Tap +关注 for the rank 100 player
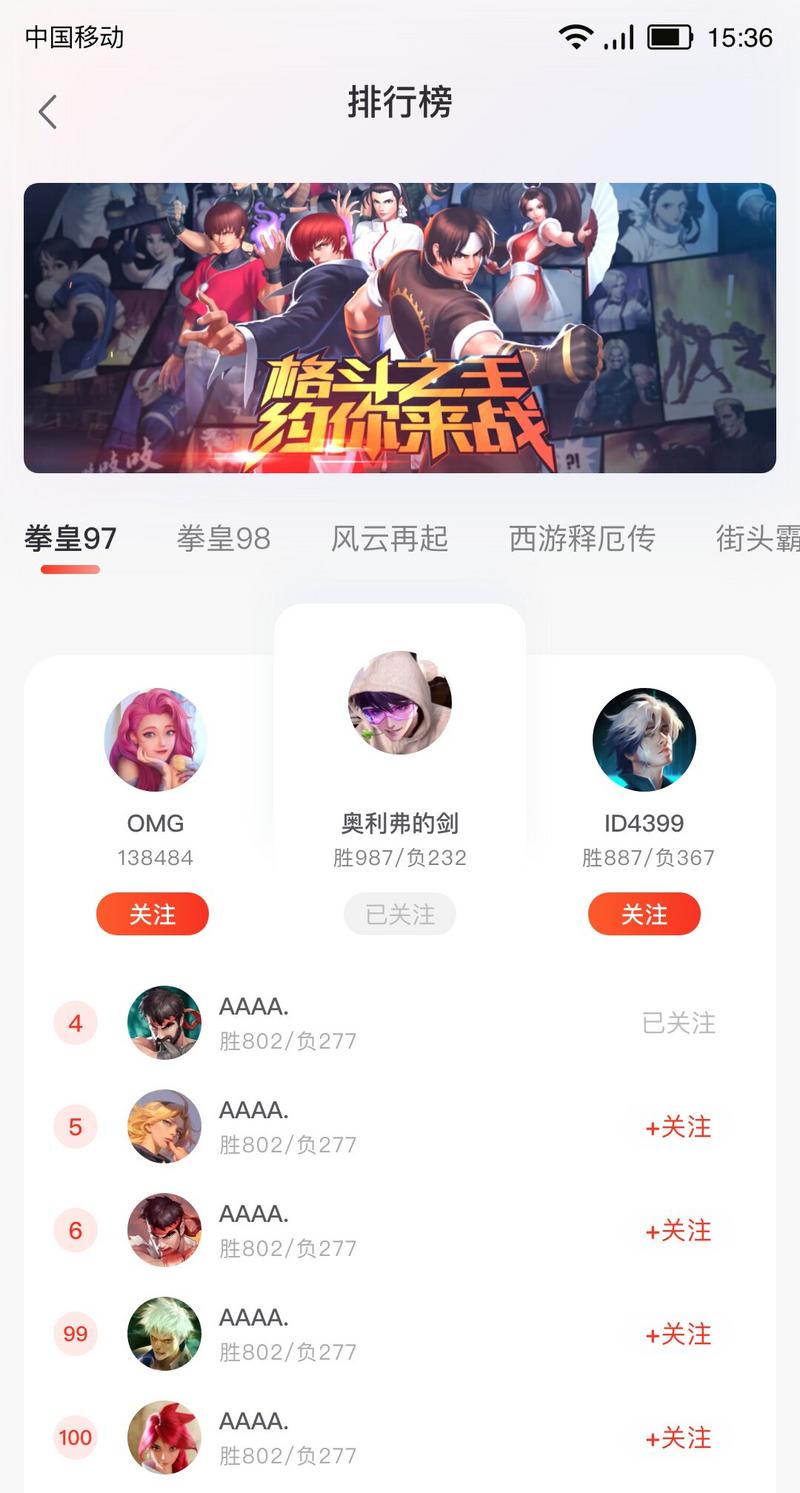Image resolution: width=800 pixels, height=1493 pixels. coord(679,1438)
